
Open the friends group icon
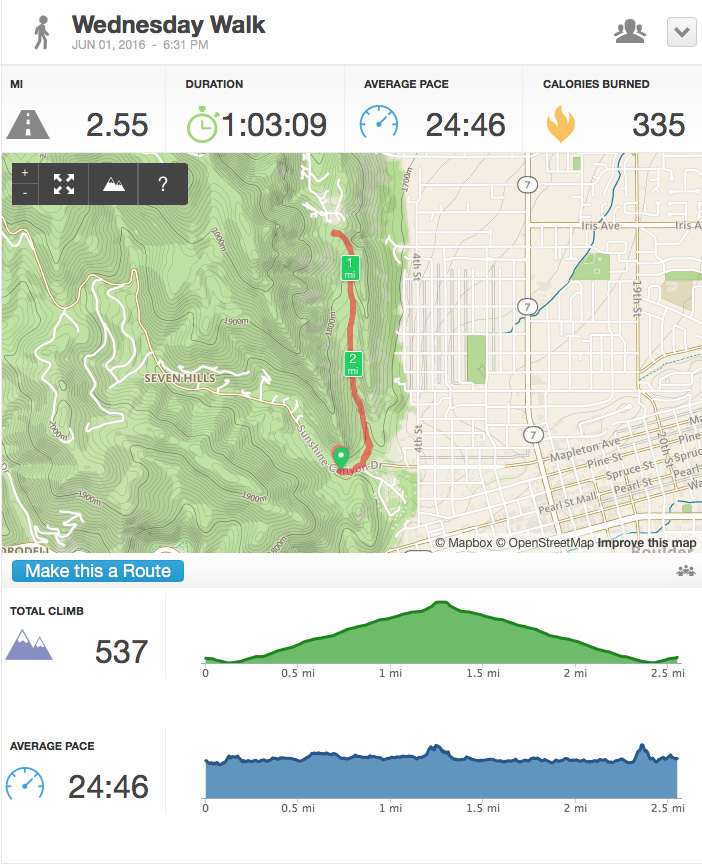629,31
